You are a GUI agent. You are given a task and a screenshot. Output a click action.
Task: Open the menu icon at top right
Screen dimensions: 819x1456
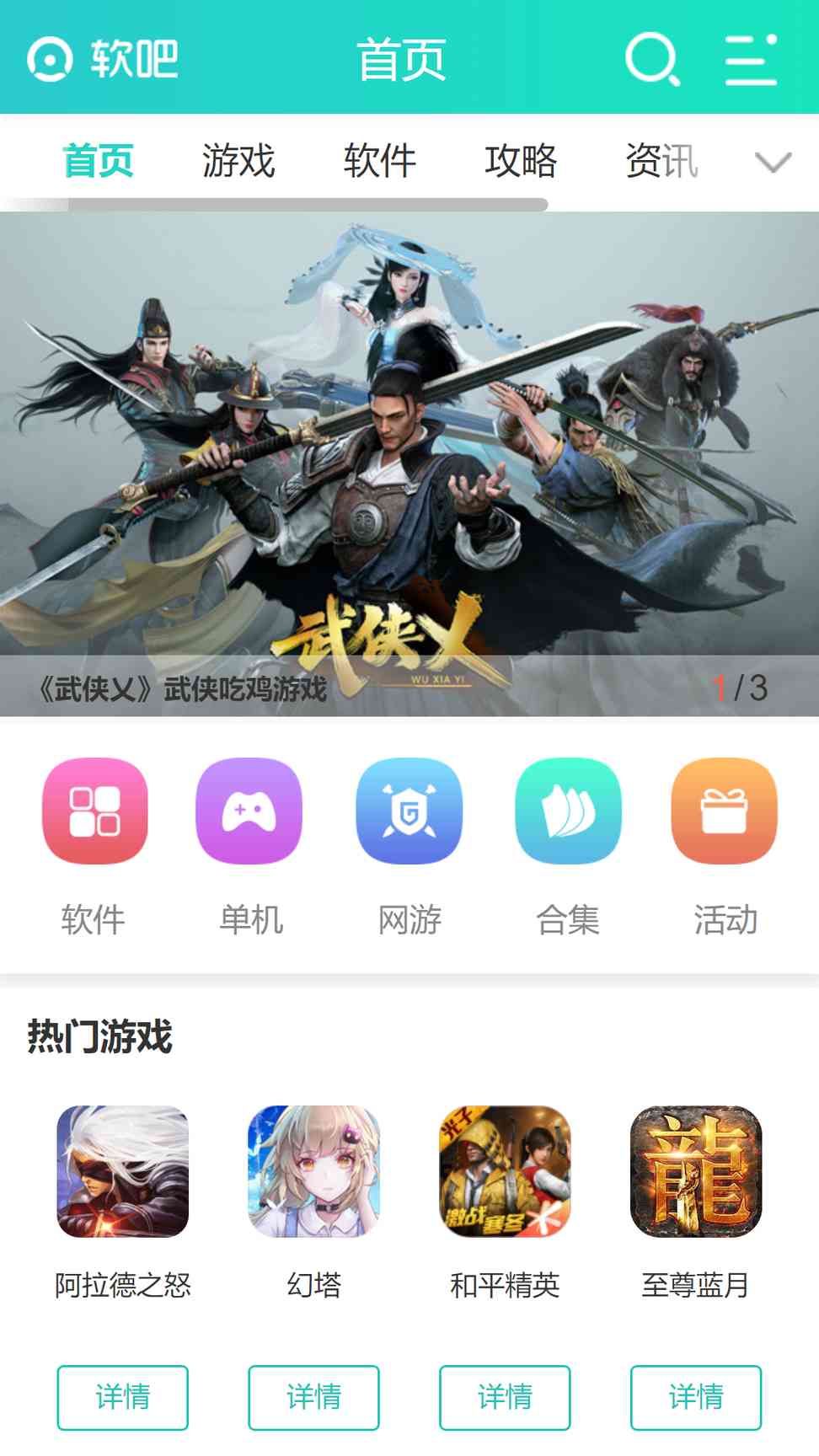click(751, 59)
